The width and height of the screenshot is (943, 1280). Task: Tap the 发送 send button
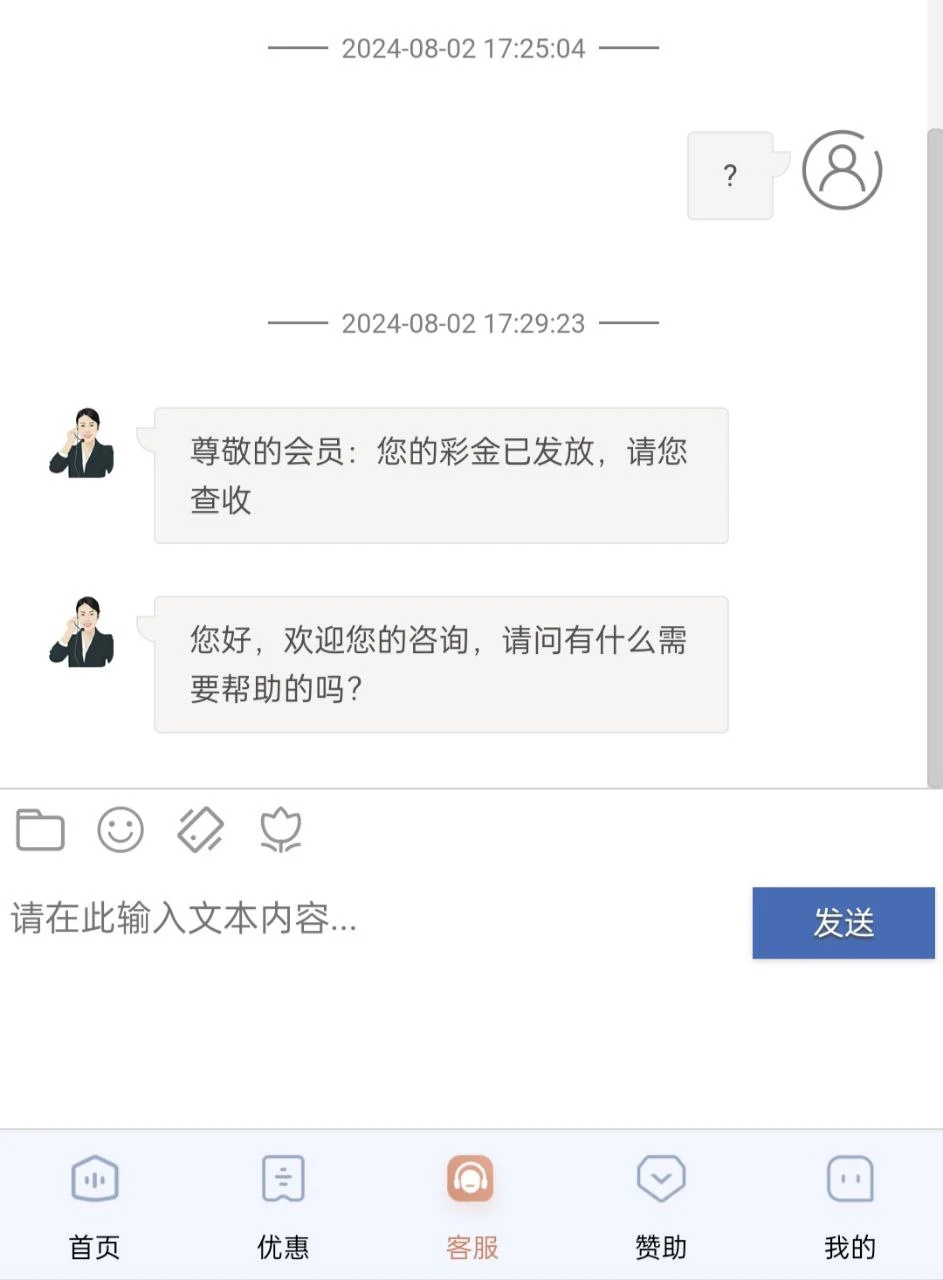tap(843, 923)
